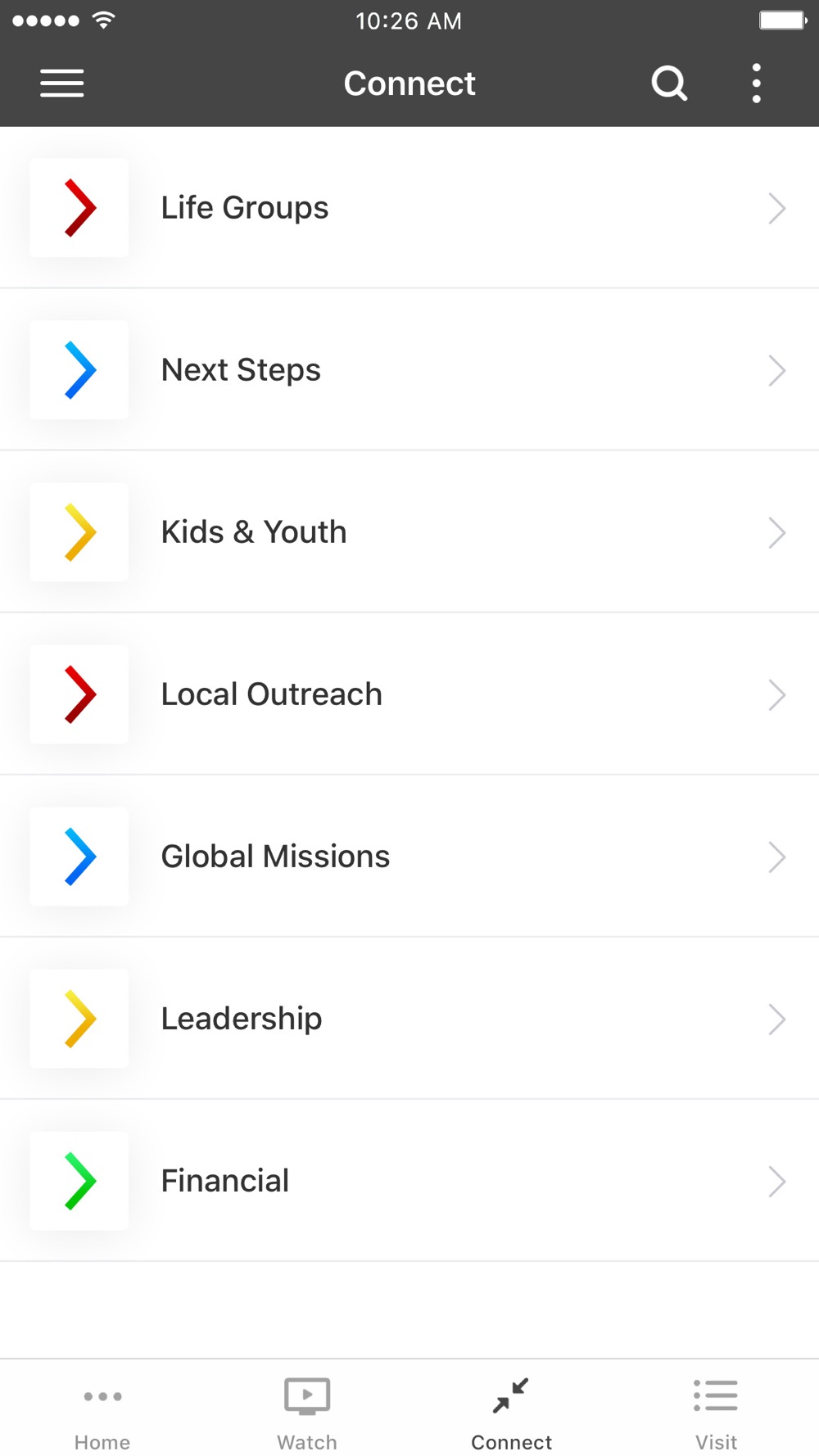
Task: Tap the search magnifier icon
Action: pyautogui.click(x=669, y=84)
